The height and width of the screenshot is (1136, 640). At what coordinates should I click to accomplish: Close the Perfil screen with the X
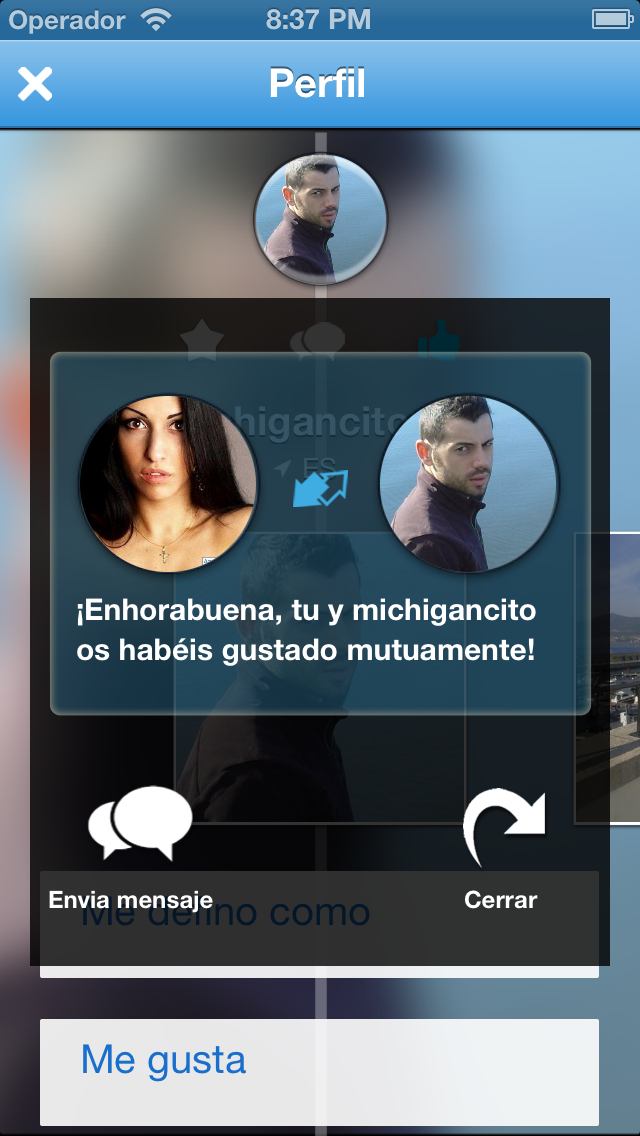coord(35,84)
